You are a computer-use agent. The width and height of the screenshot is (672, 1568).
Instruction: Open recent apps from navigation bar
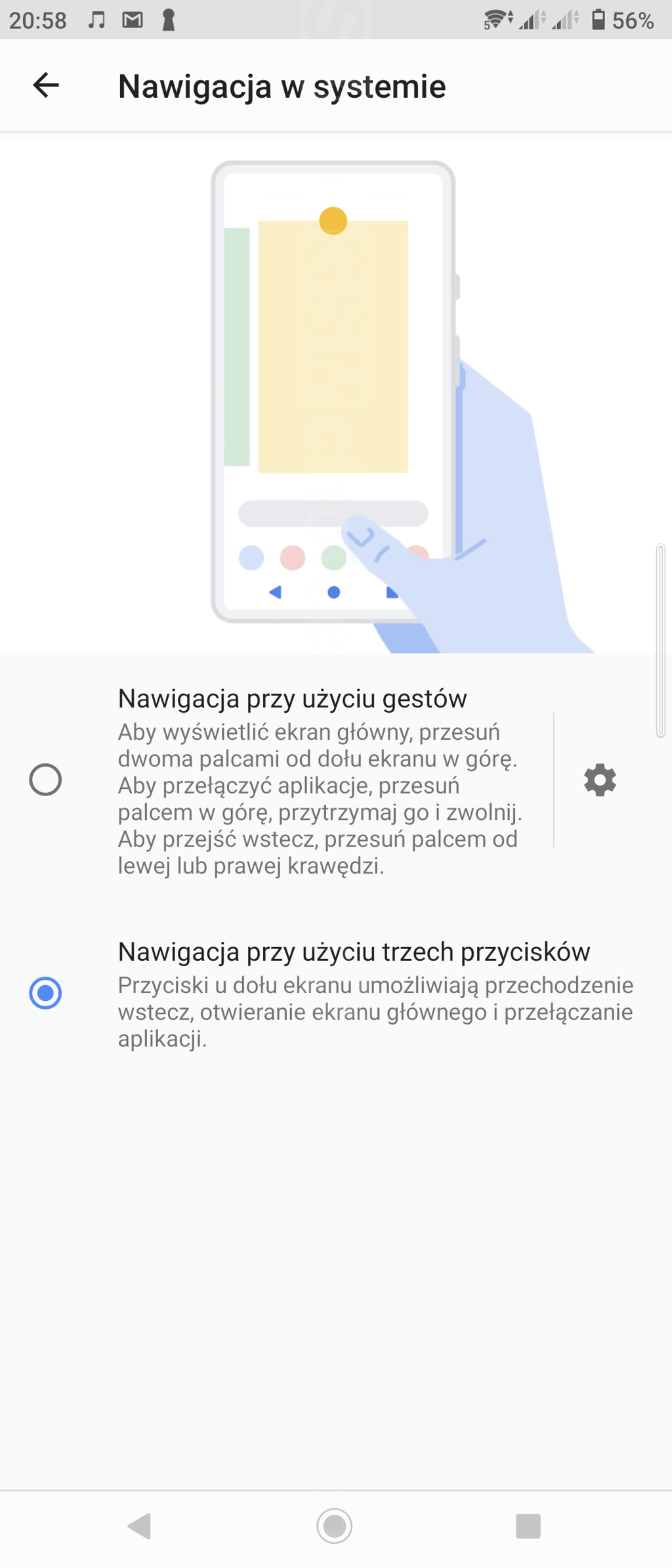pyautogui.click(x=528, y=1526)
